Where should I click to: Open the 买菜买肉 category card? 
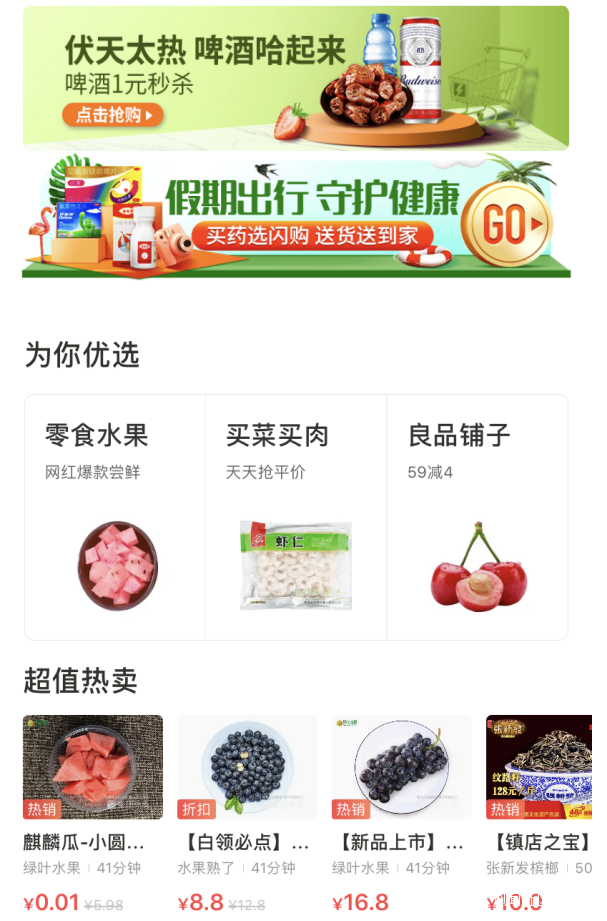pos(296,517)
